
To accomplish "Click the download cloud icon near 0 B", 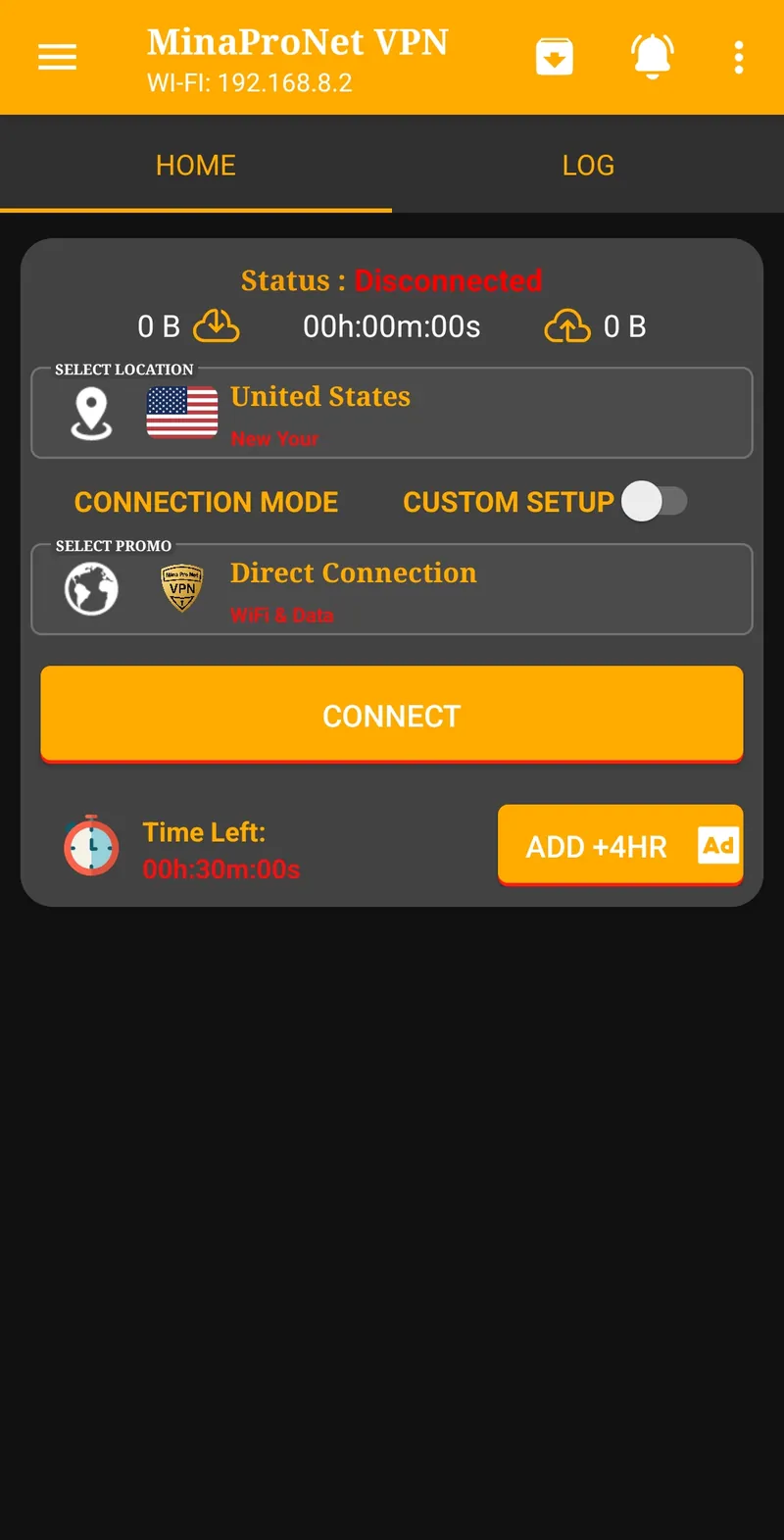I will click(x=217, y=325).
